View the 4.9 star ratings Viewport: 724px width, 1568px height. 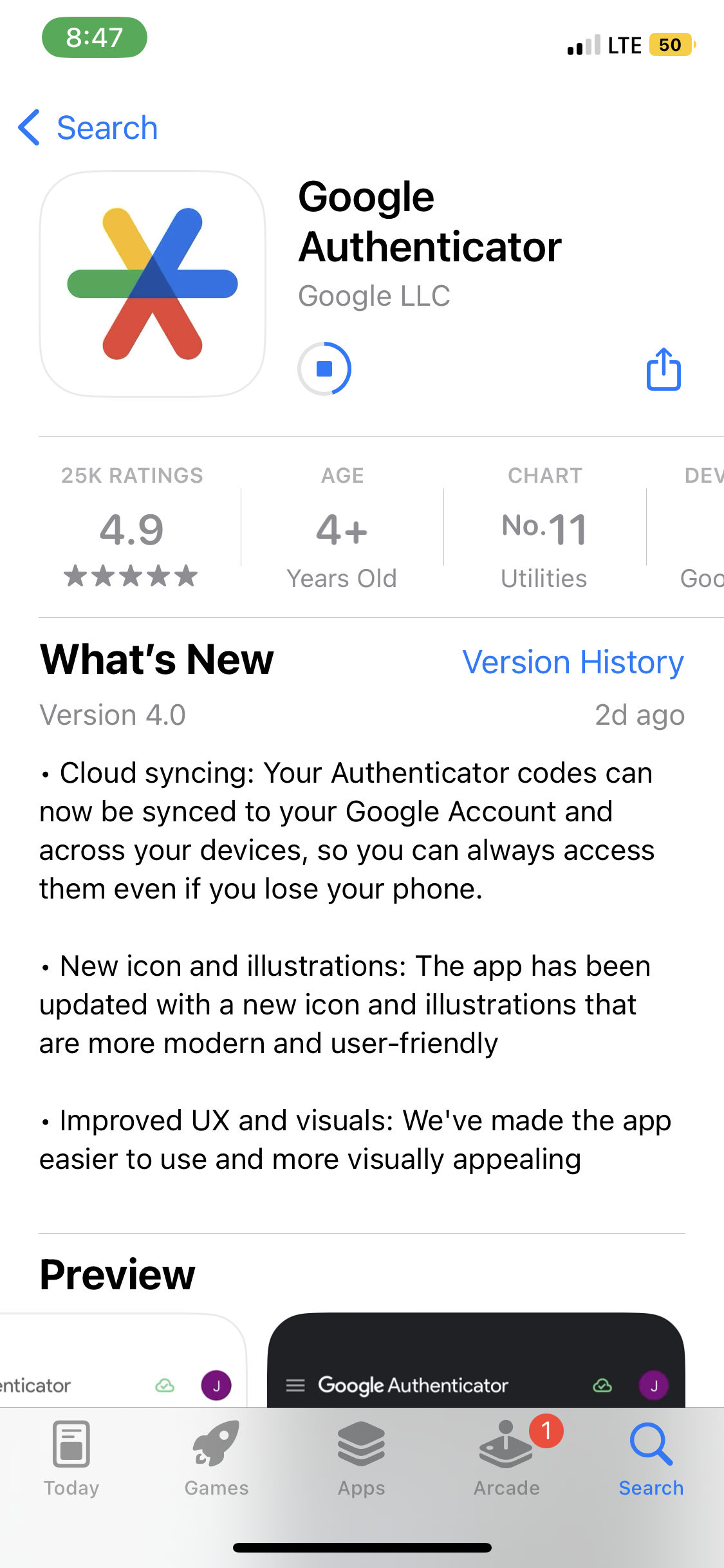coord(132,528)
